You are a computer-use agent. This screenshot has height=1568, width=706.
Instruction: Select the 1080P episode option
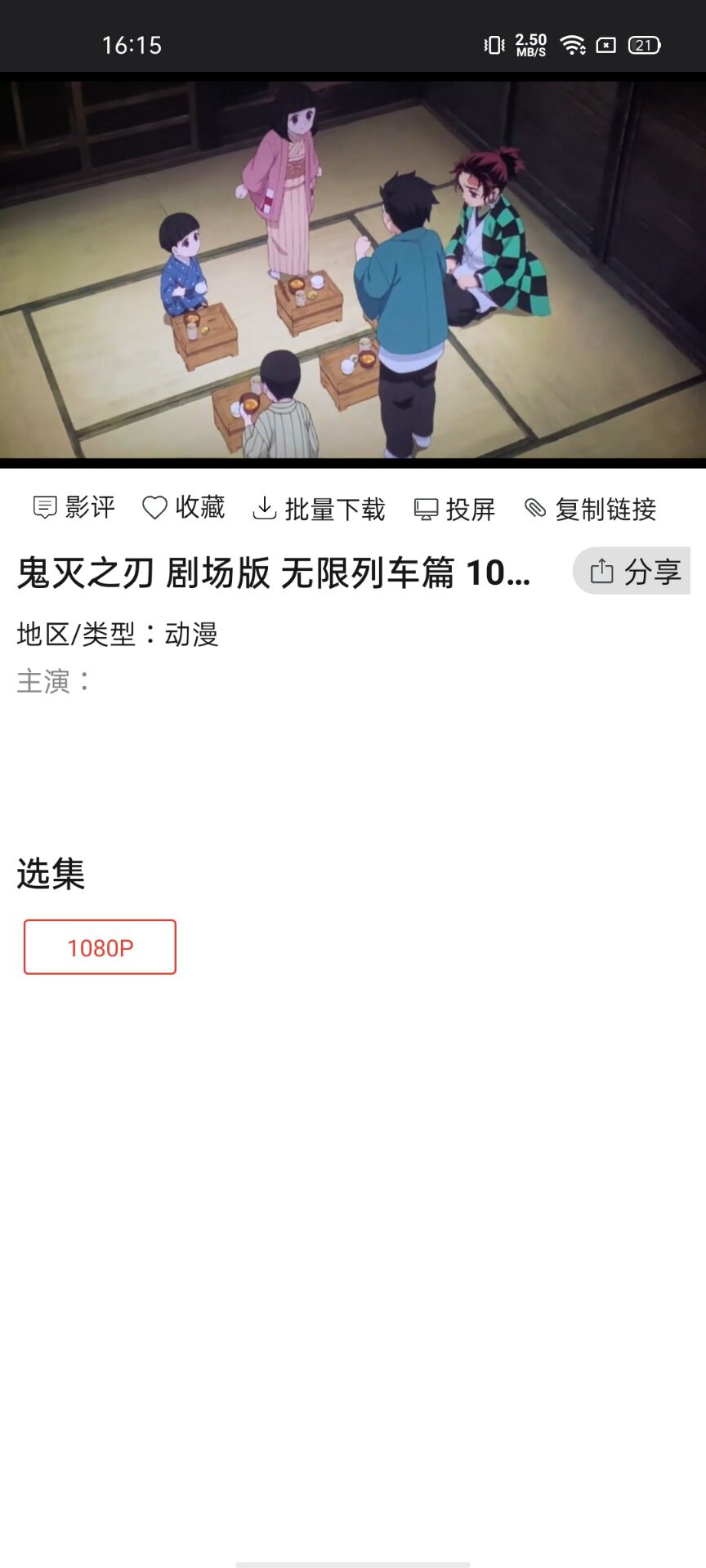[100, 947]
